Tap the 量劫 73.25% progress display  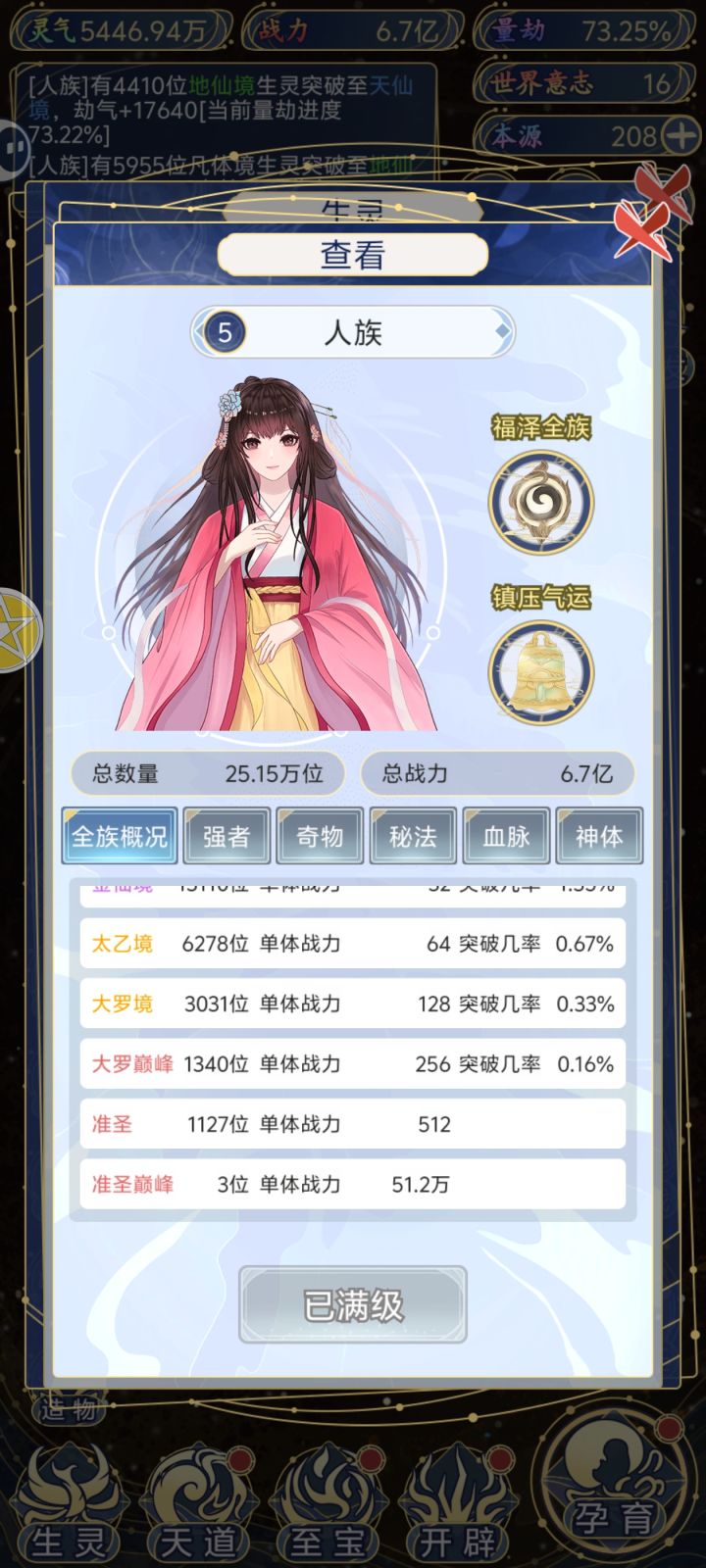pyautogui.click(x=579, y=29)
